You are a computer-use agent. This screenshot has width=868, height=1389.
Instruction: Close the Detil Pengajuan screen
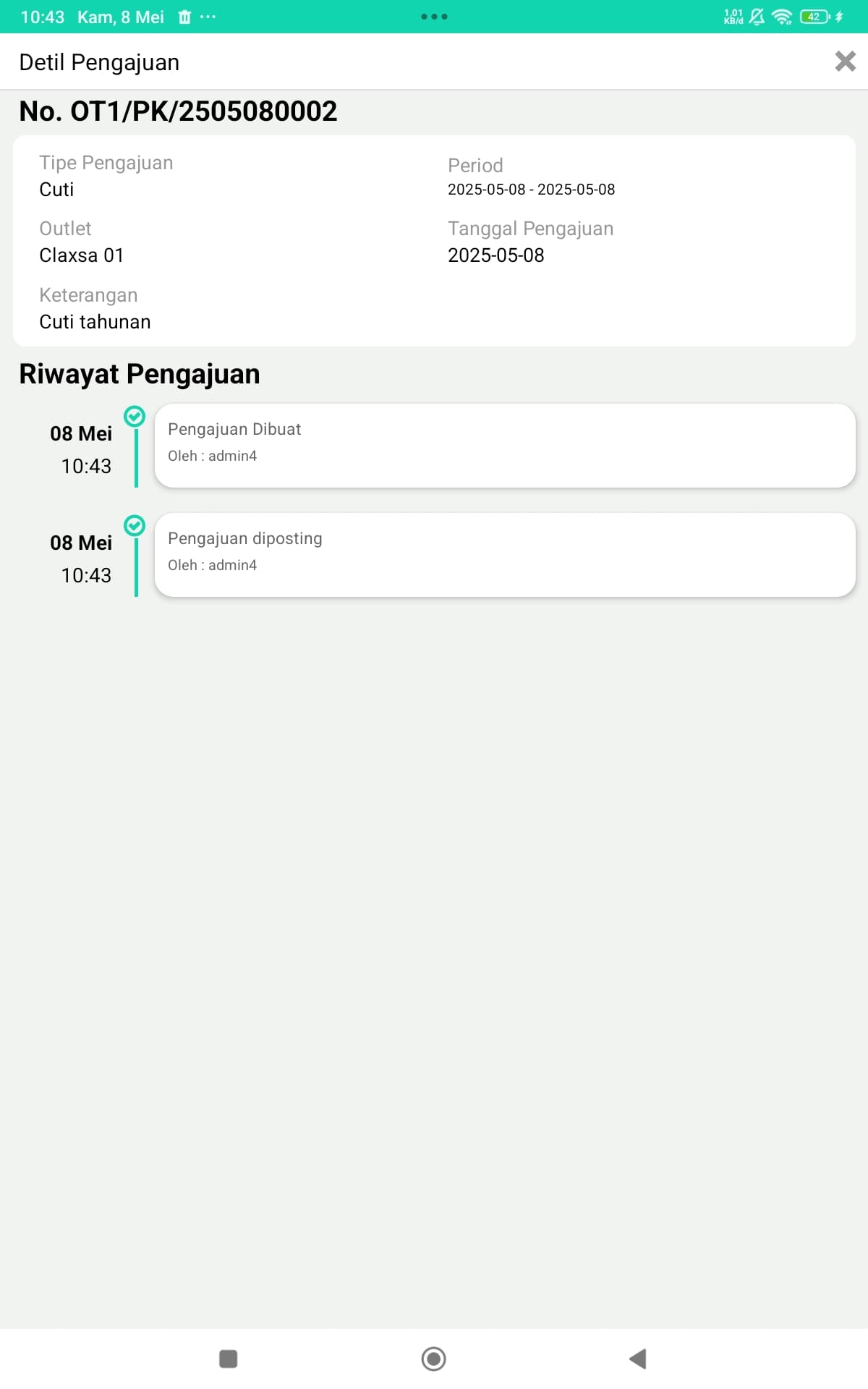point(845,61)
